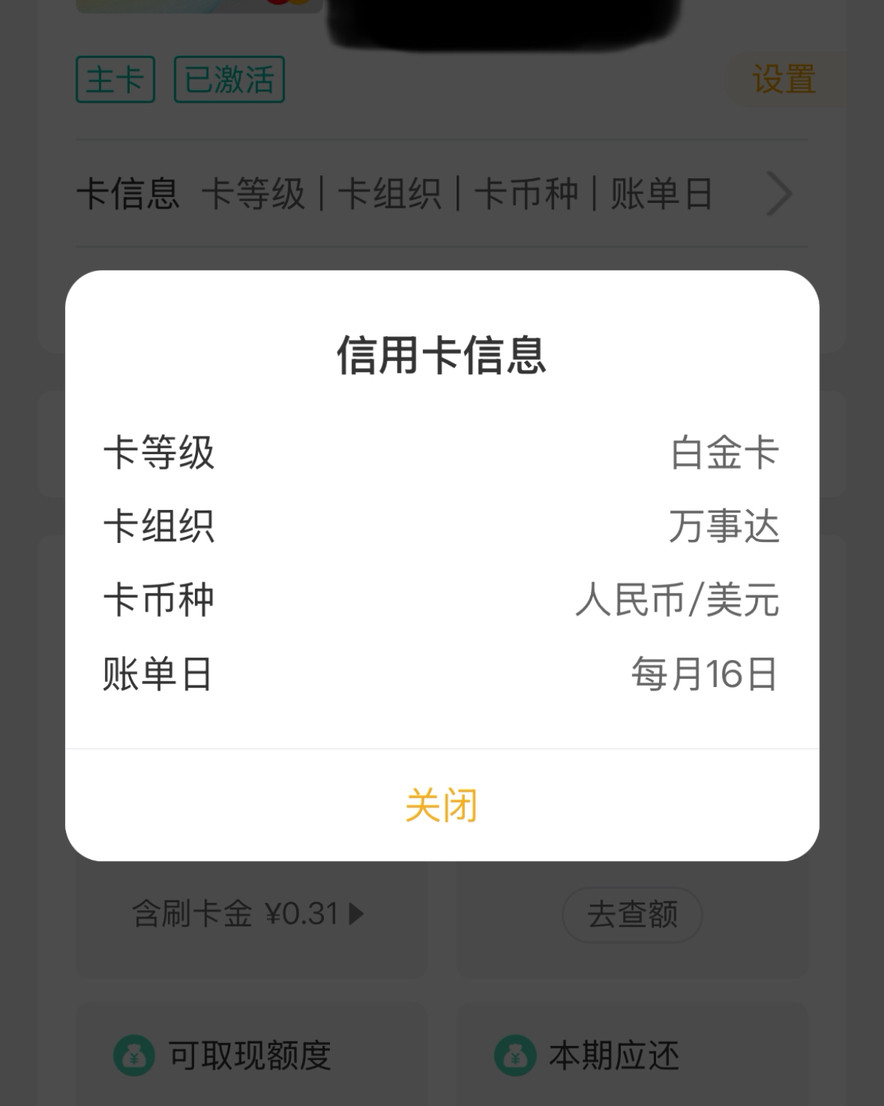Close the 信用卡信息 dialog via 关闭
Screen dimensions: 884x1106
[441, 804]
